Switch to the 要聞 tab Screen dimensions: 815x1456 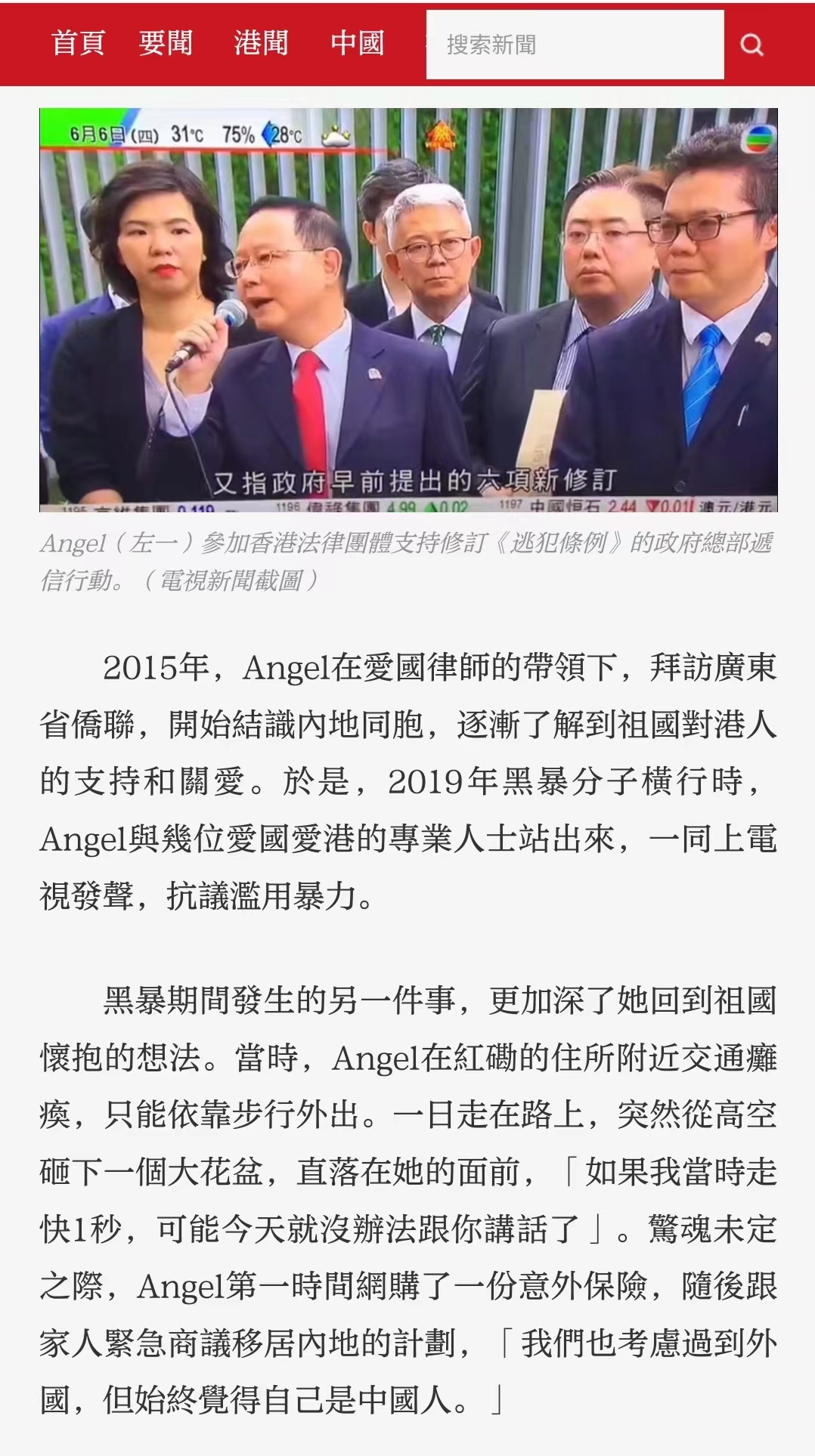(x=166, y=43)
